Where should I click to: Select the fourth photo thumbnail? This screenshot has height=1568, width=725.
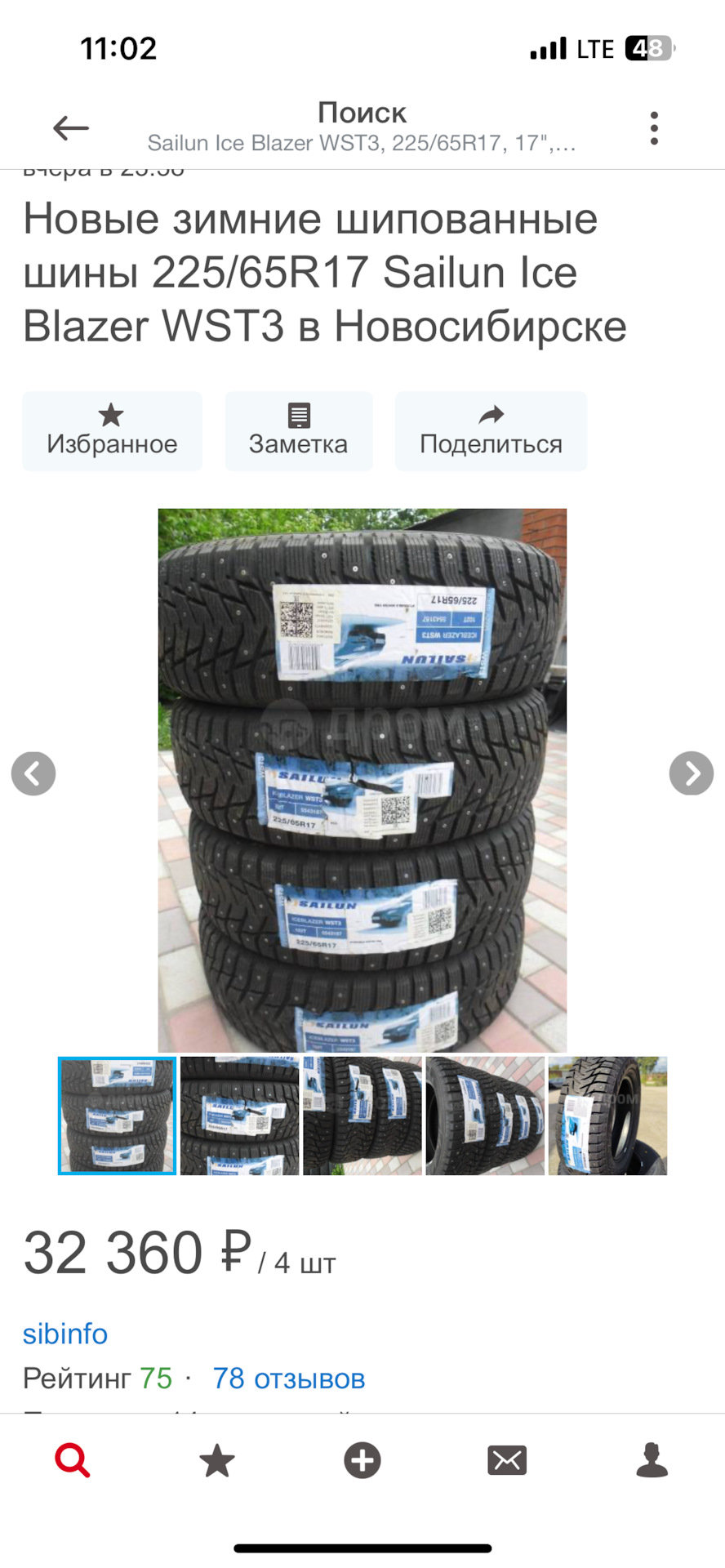coord(484,1116)
